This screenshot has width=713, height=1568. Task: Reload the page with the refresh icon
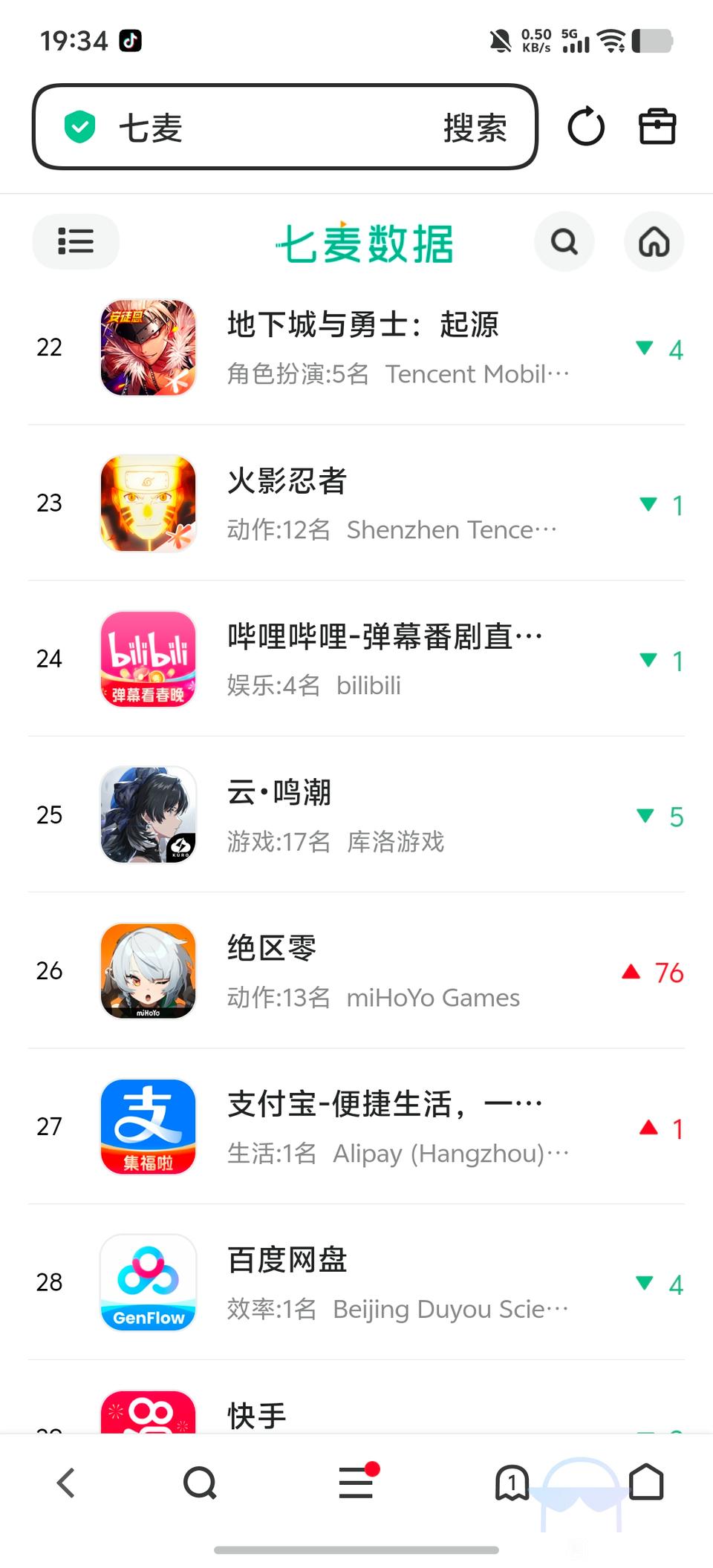586,127
